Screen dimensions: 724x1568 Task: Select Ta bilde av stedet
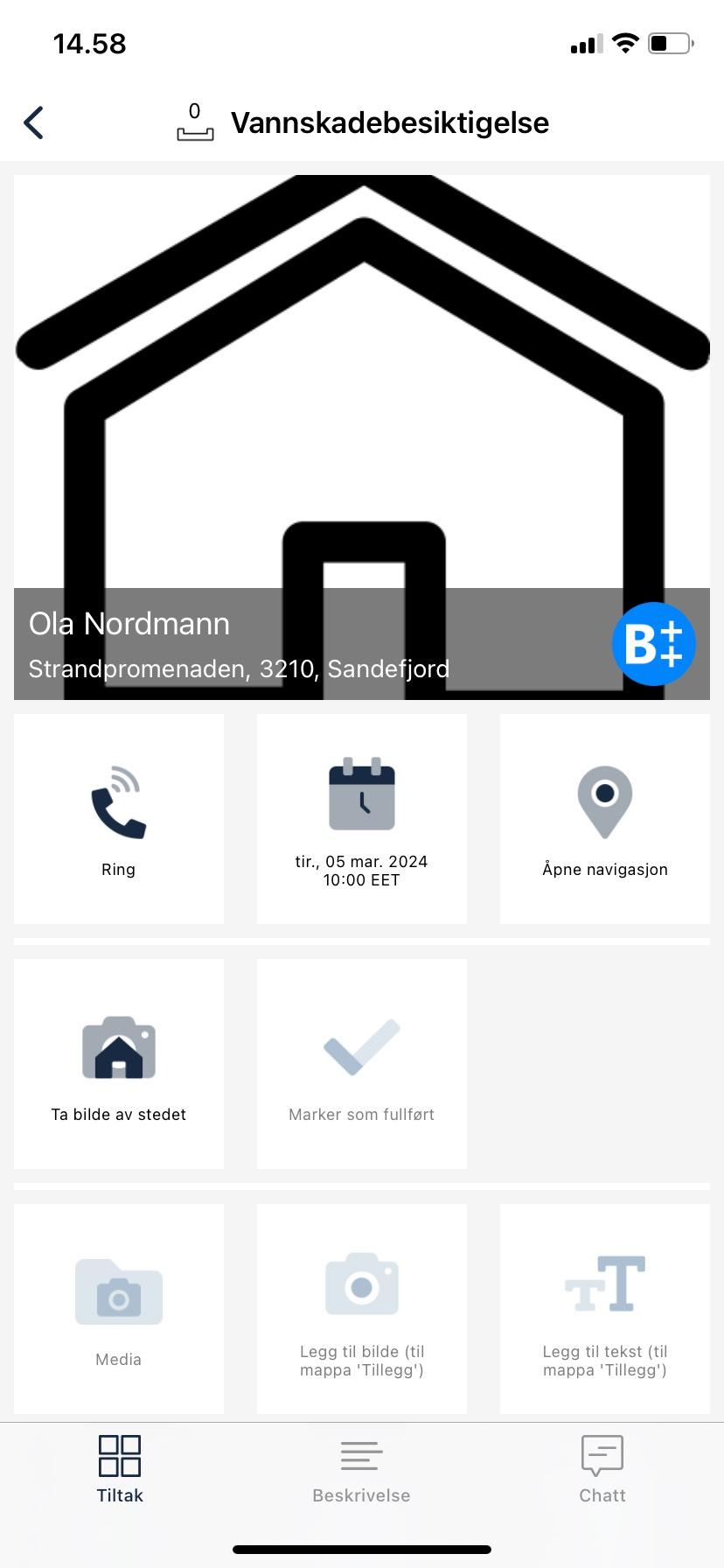click(119, 1064)
